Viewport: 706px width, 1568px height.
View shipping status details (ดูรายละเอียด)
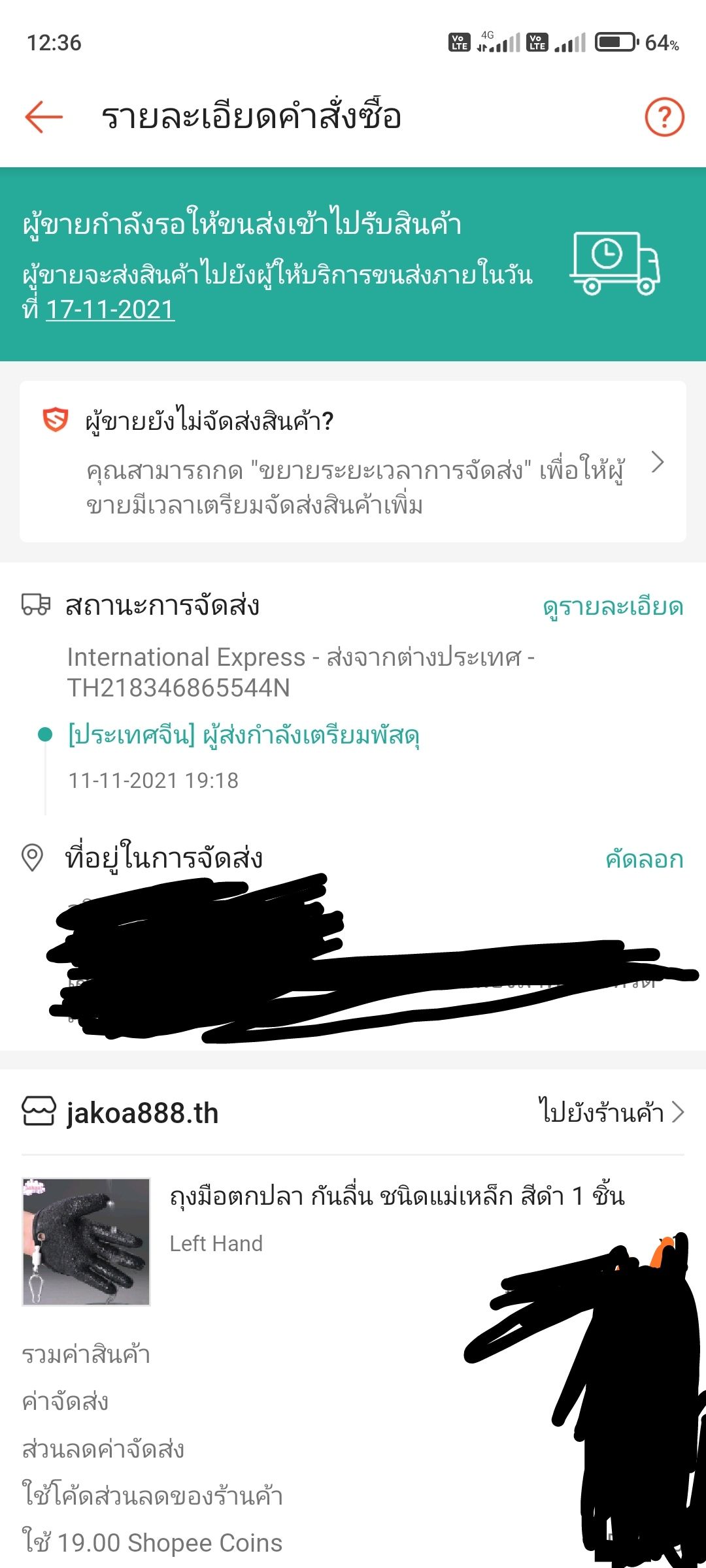click(x=613, y=607)
